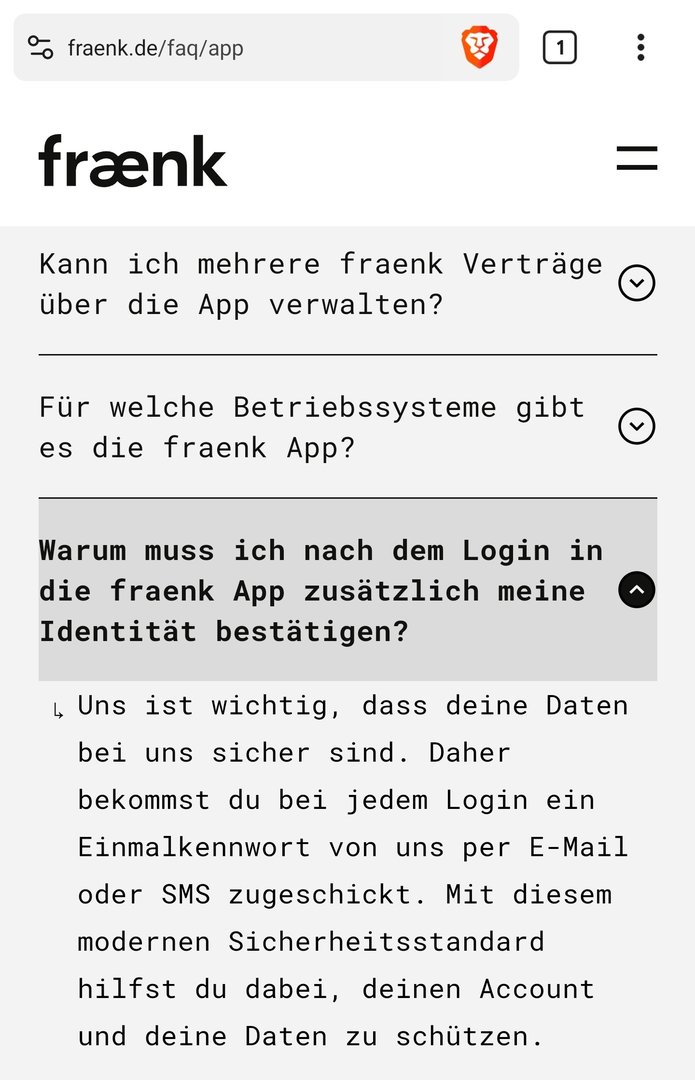This screenshot has width=695, height=1080.
Task: Open the fraenk hamburger menu
Action: [x=636, y=158]
